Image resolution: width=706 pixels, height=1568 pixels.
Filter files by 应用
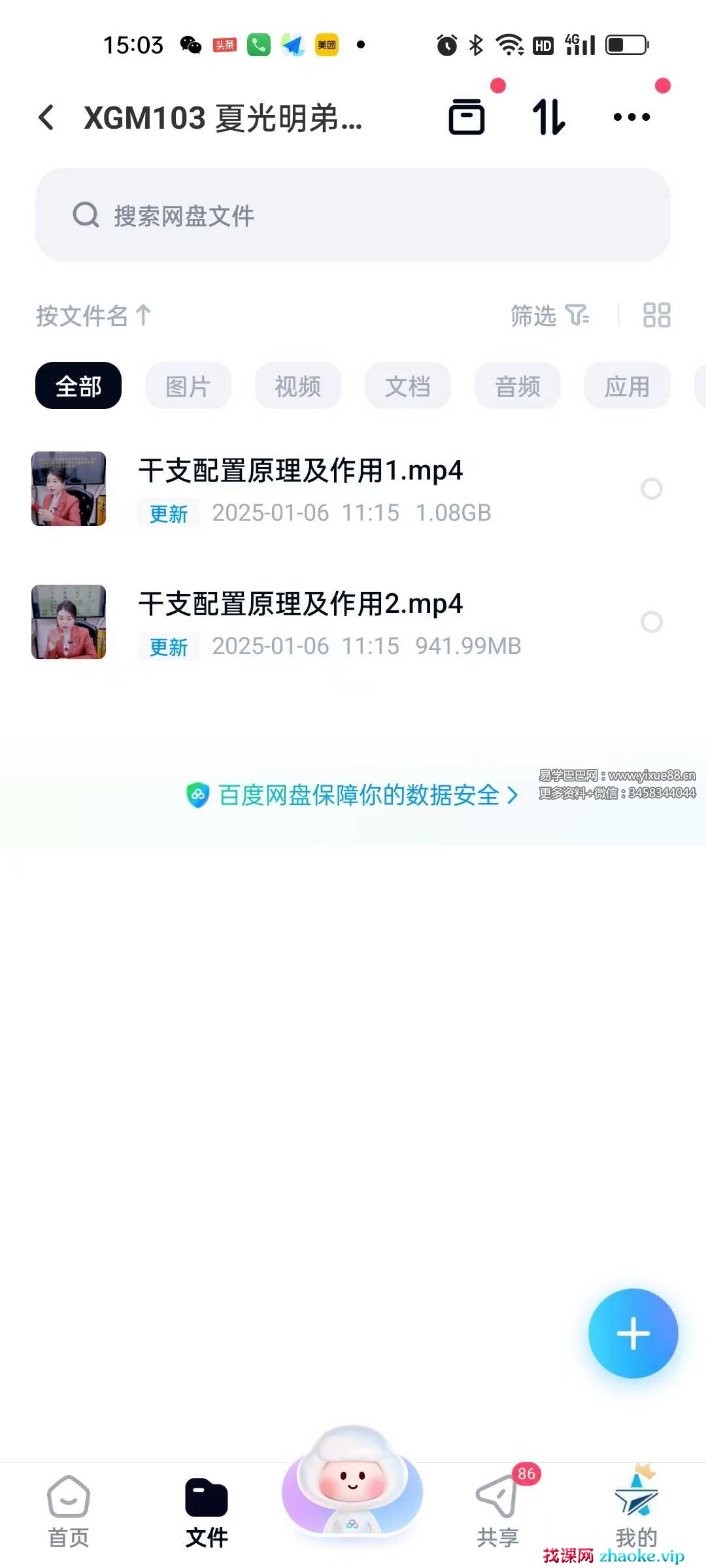tap(628, 386)
